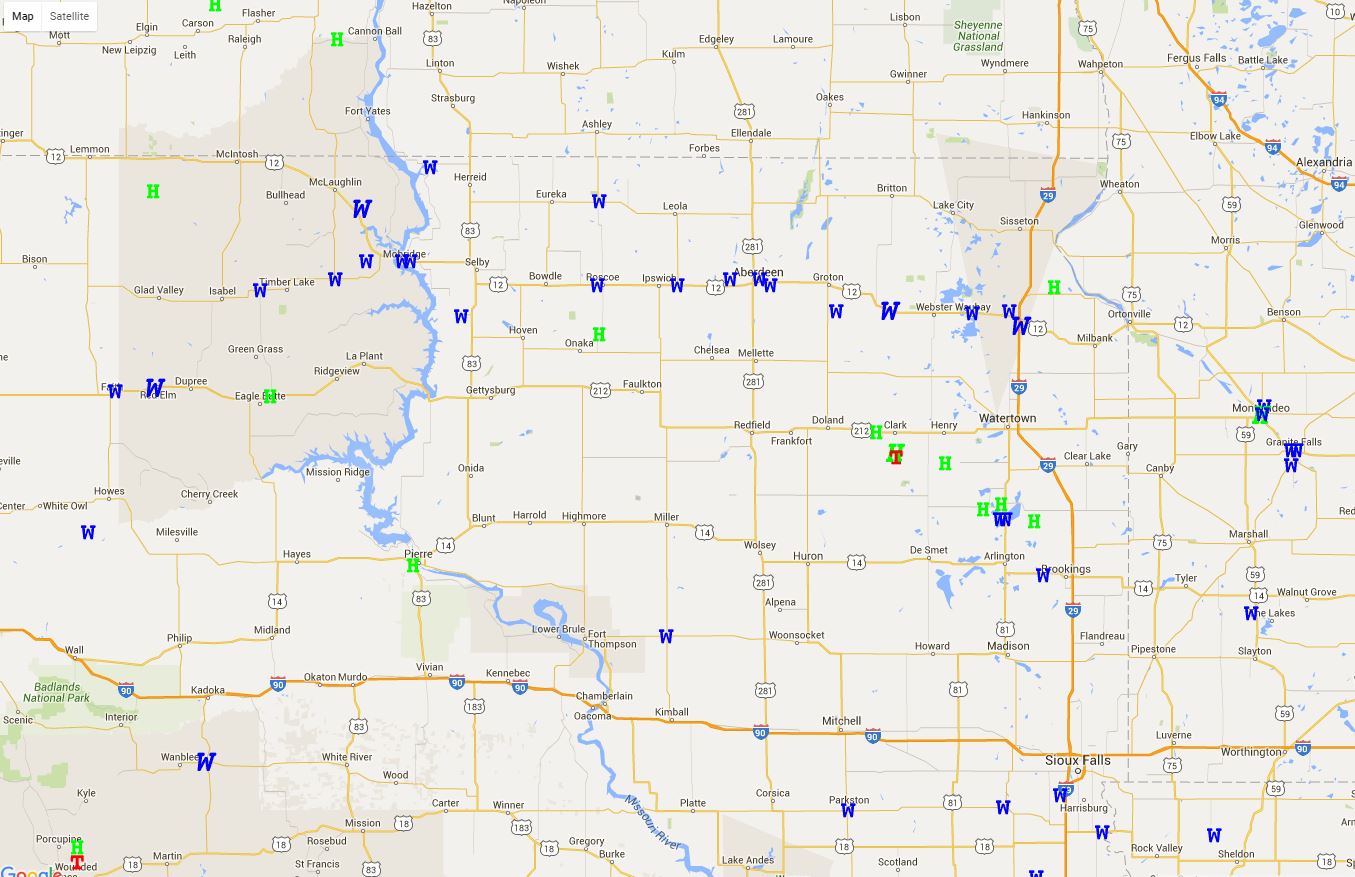Open the H marker at Pierre
Screen dimensions: 1355x877
[x=413, y=566]
